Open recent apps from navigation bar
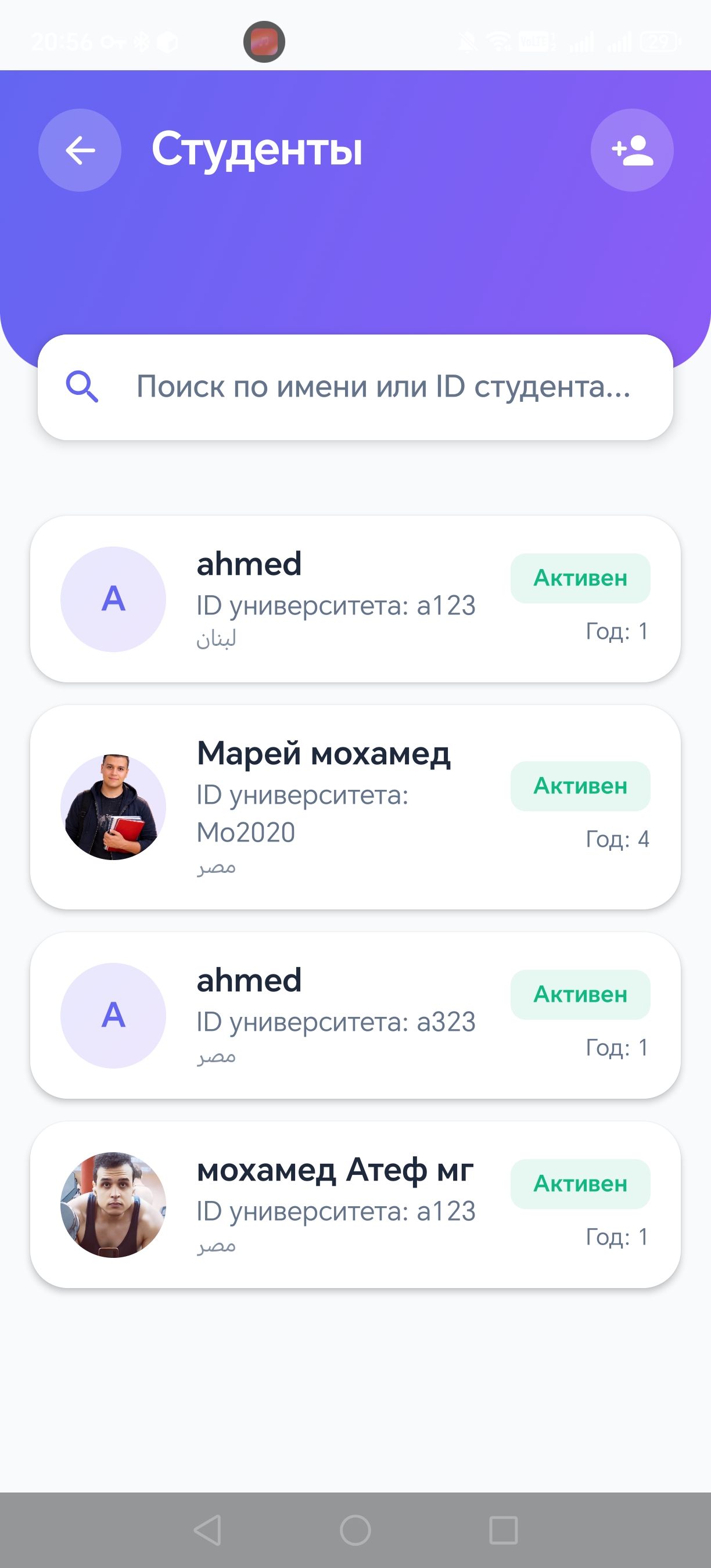 tap(504, 1530)
